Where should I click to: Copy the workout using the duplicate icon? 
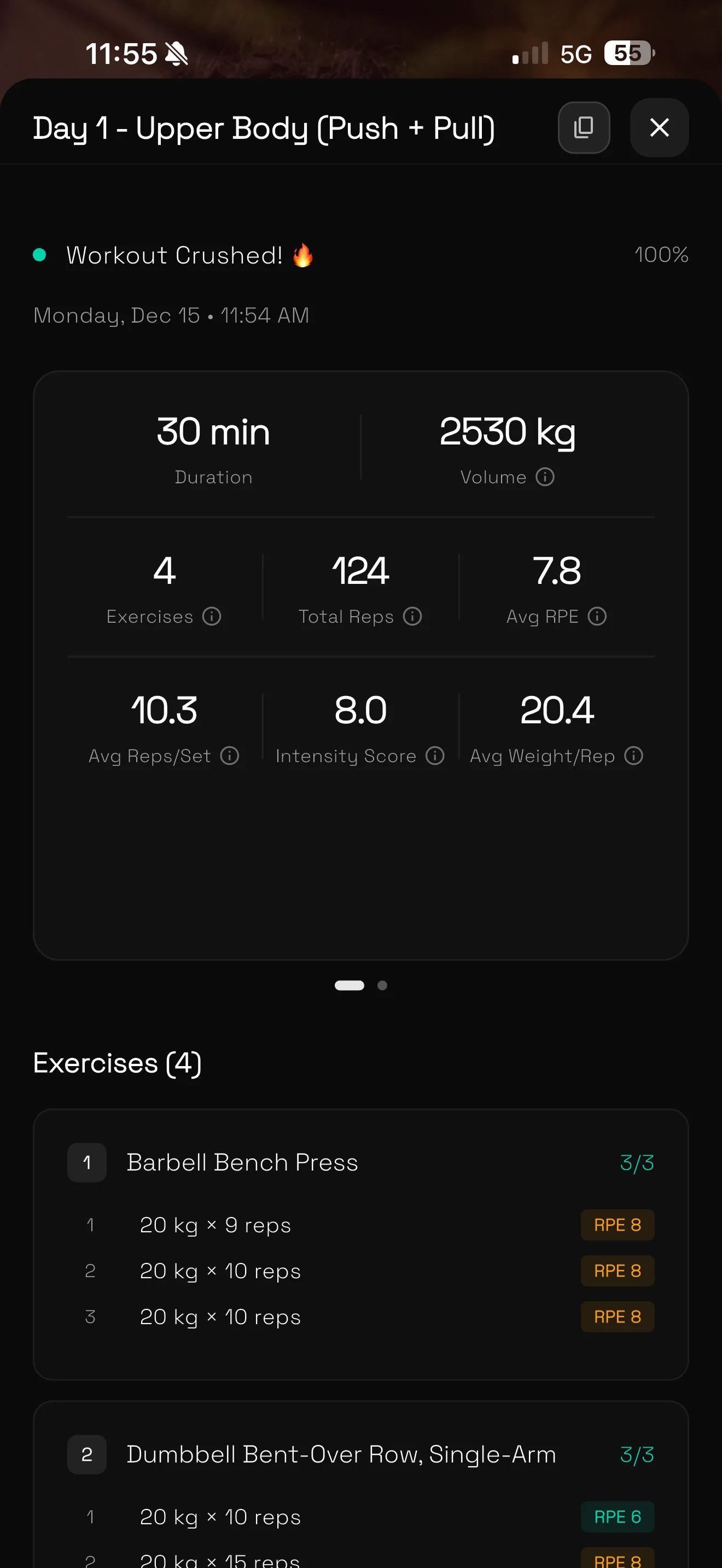tap(584, 128)
